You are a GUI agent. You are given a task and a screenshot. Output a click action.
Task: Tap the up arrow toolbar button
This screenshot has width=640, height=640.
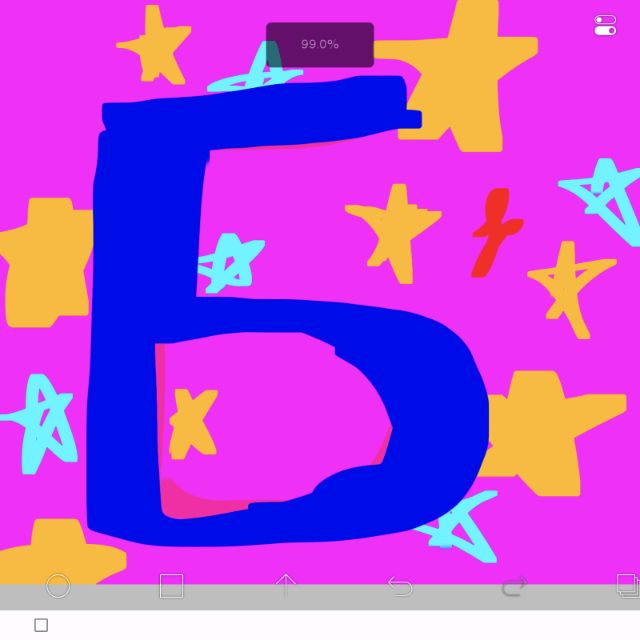click(x=286, y=586)
